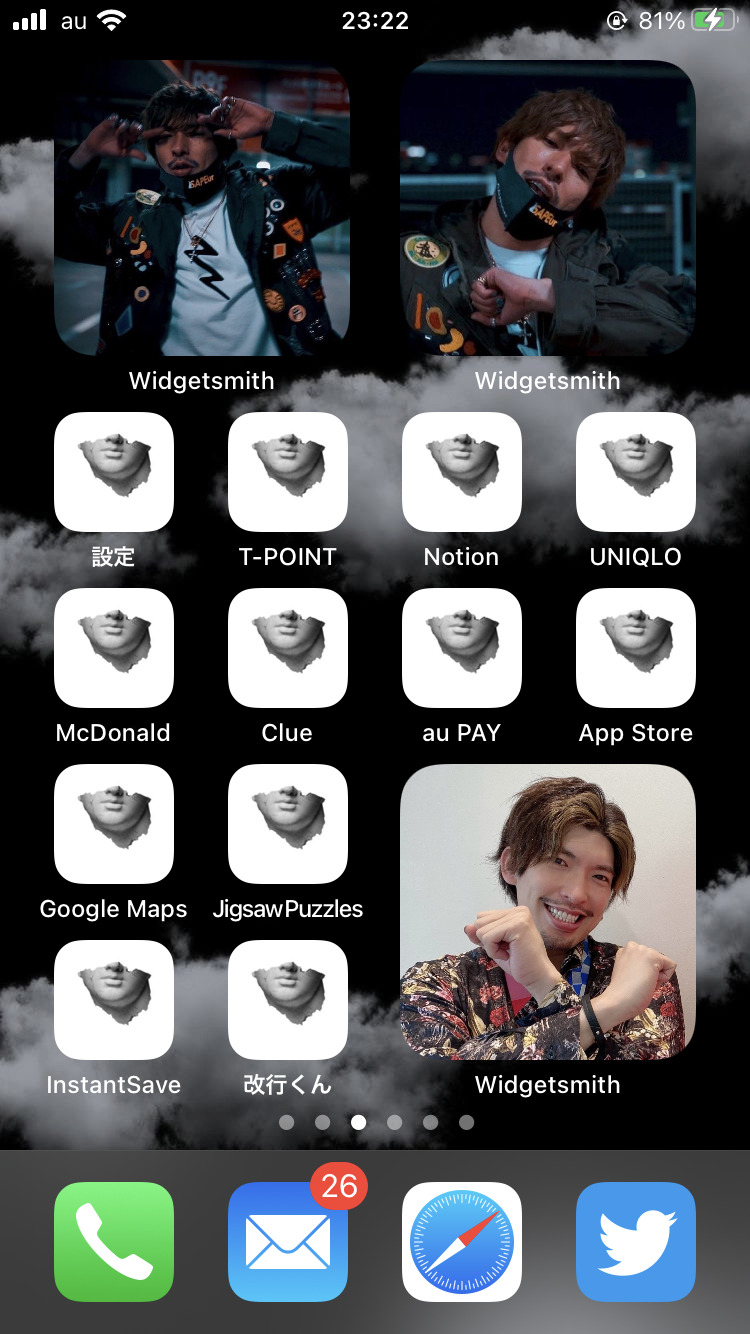This screenshot has height=1334, width=750.
Task: Open Notion
Action: 461,472
